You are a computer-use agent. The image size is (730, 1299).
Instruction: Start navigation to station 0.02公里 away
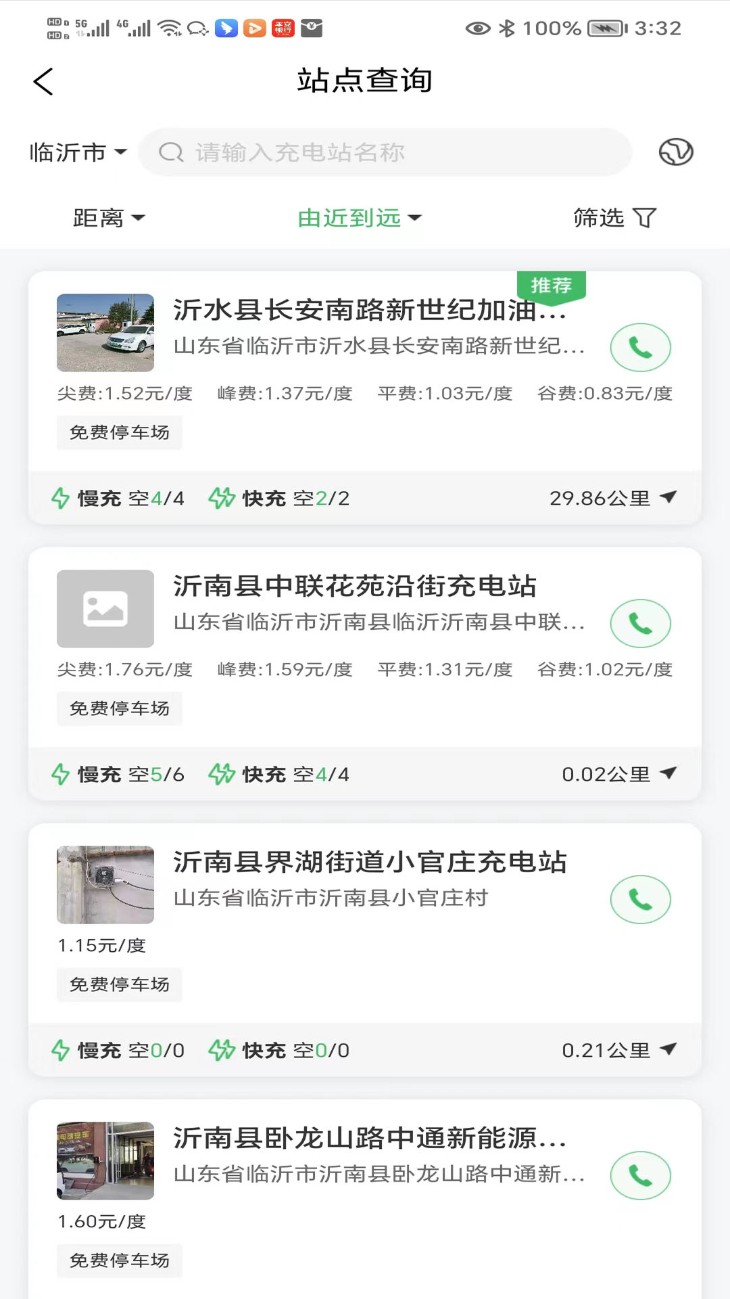(x=619, y=774)
